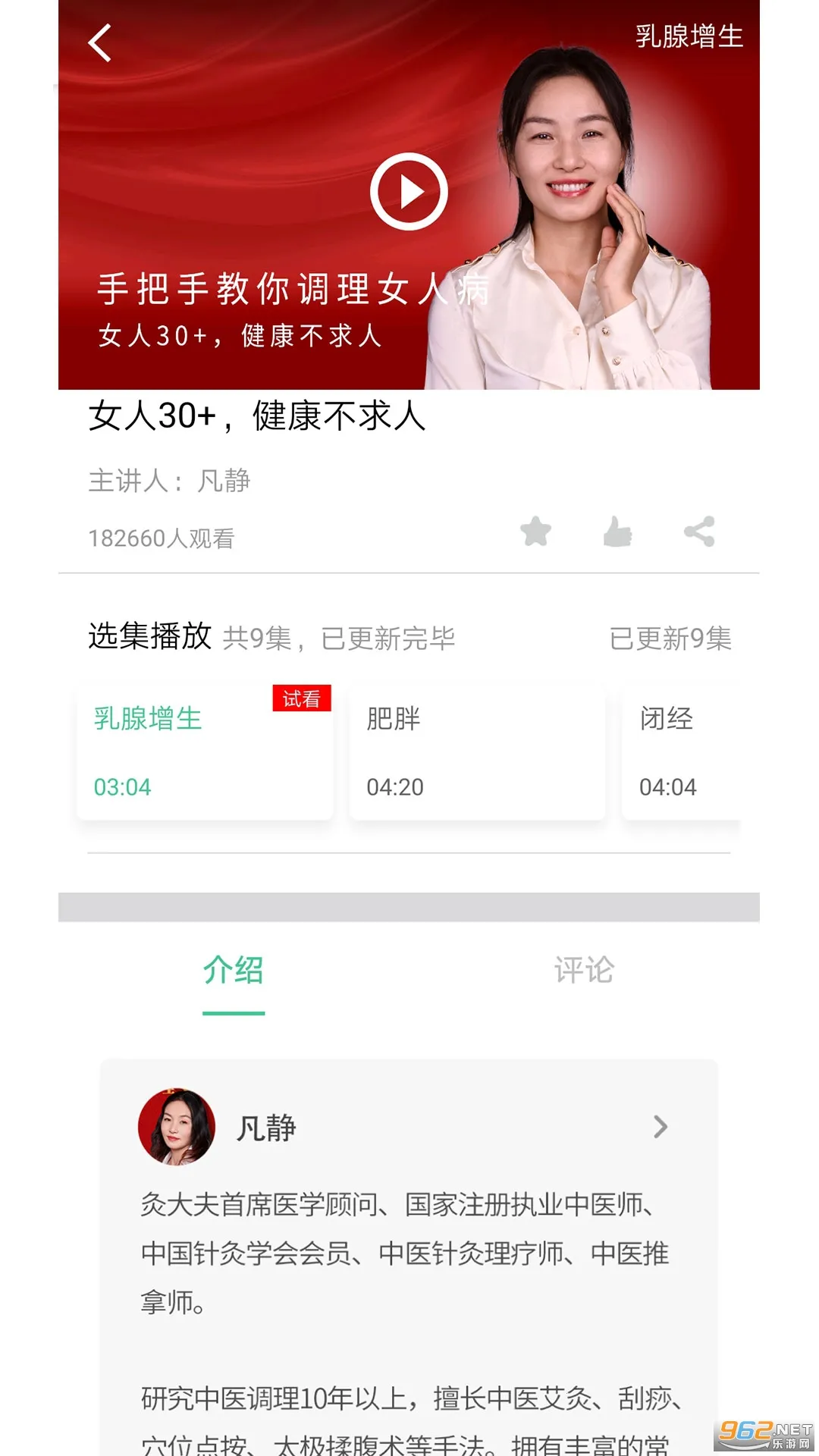The height and width of the screenshot is (1456, 819).
Task: Switch to the 评论 tab
Action: [583, 971]
